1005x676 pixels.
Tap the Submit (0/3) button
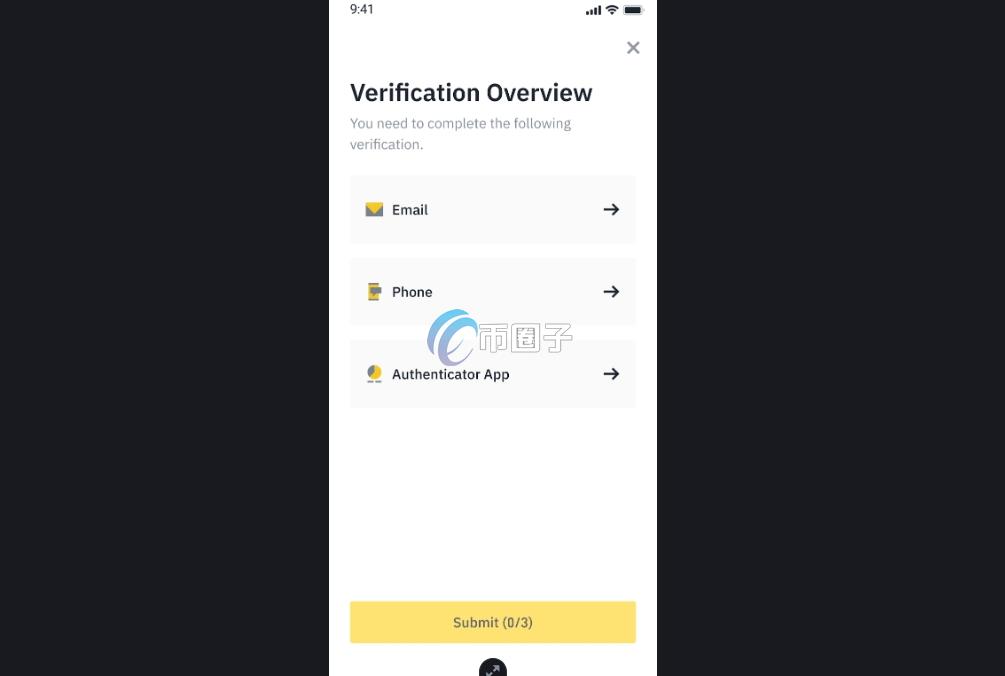492,622
